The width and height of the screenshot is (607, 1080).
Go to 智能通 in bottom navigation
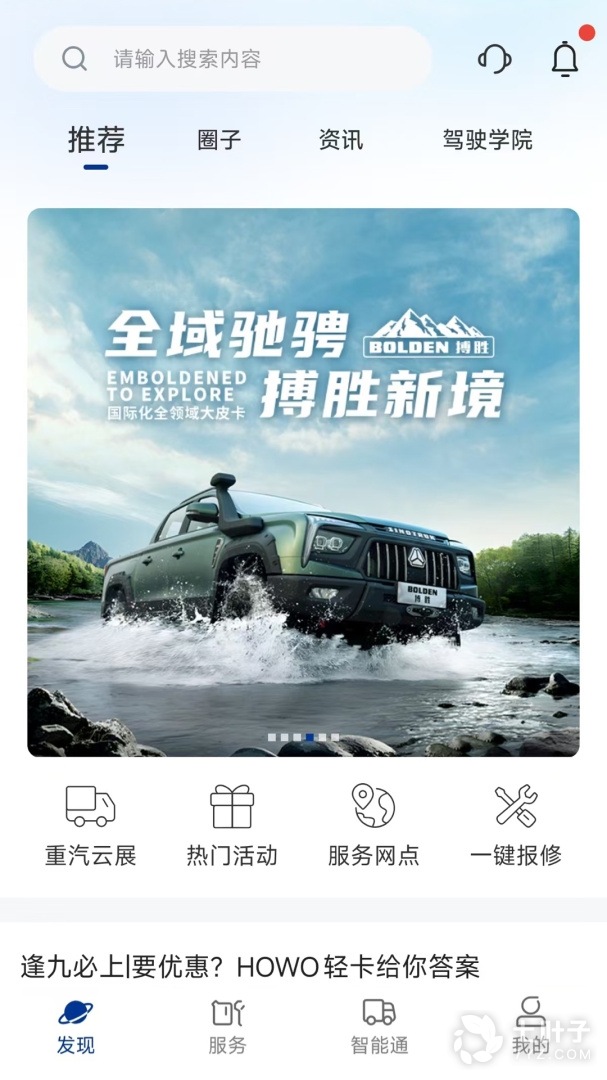tap(379, 1026)
